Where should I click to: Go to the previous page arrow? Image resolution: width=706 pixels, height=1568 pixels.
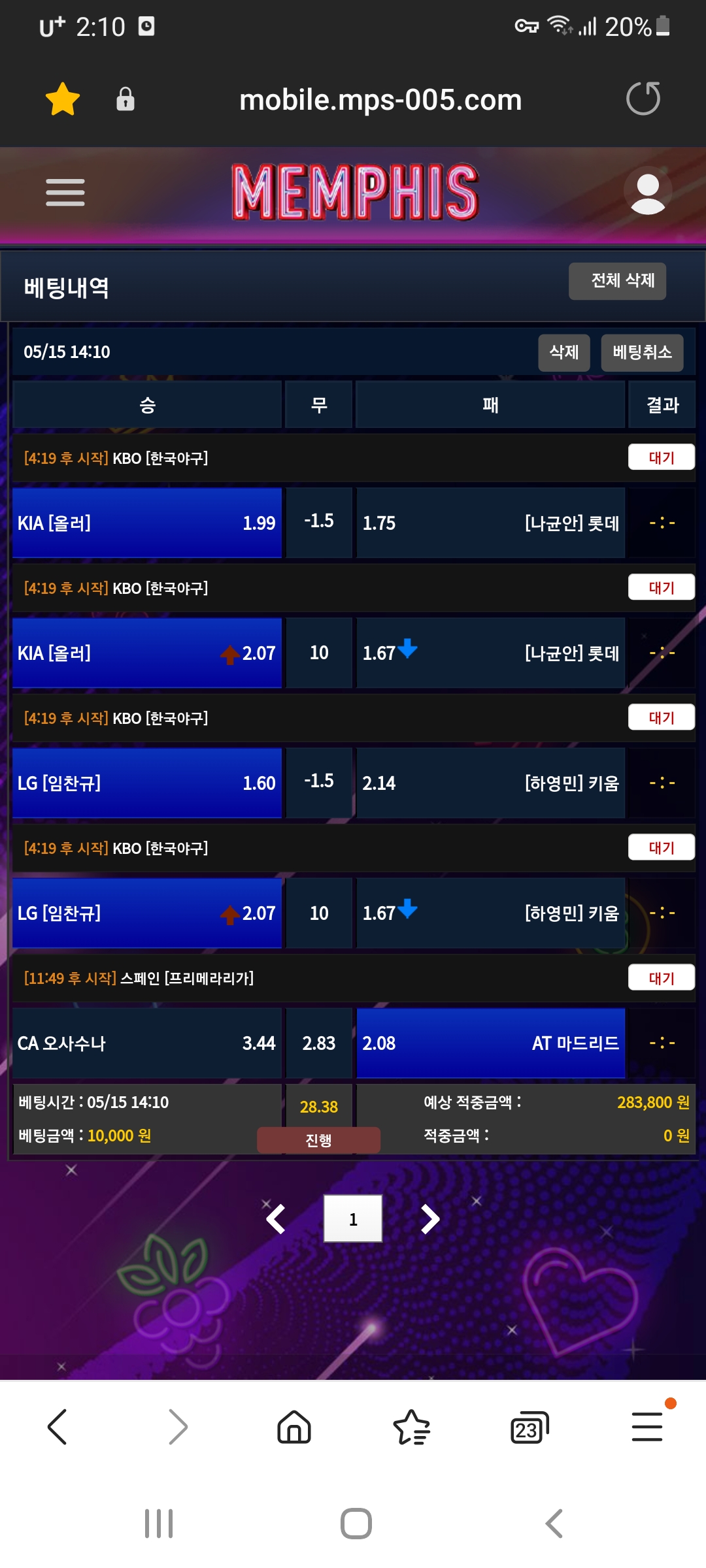277,1218
